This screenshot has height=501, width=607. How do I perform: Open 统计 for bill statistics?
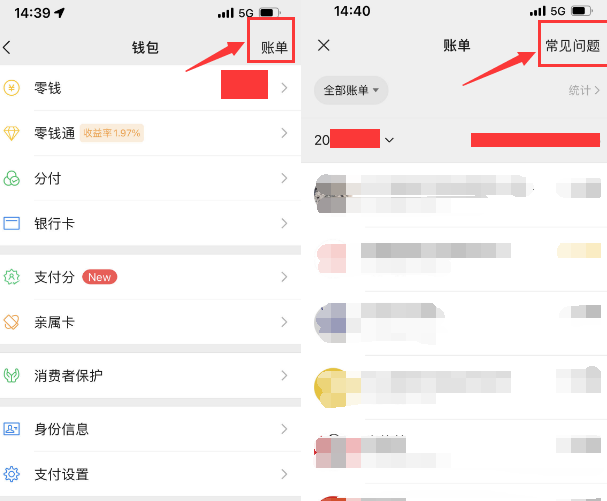(584, 91)
